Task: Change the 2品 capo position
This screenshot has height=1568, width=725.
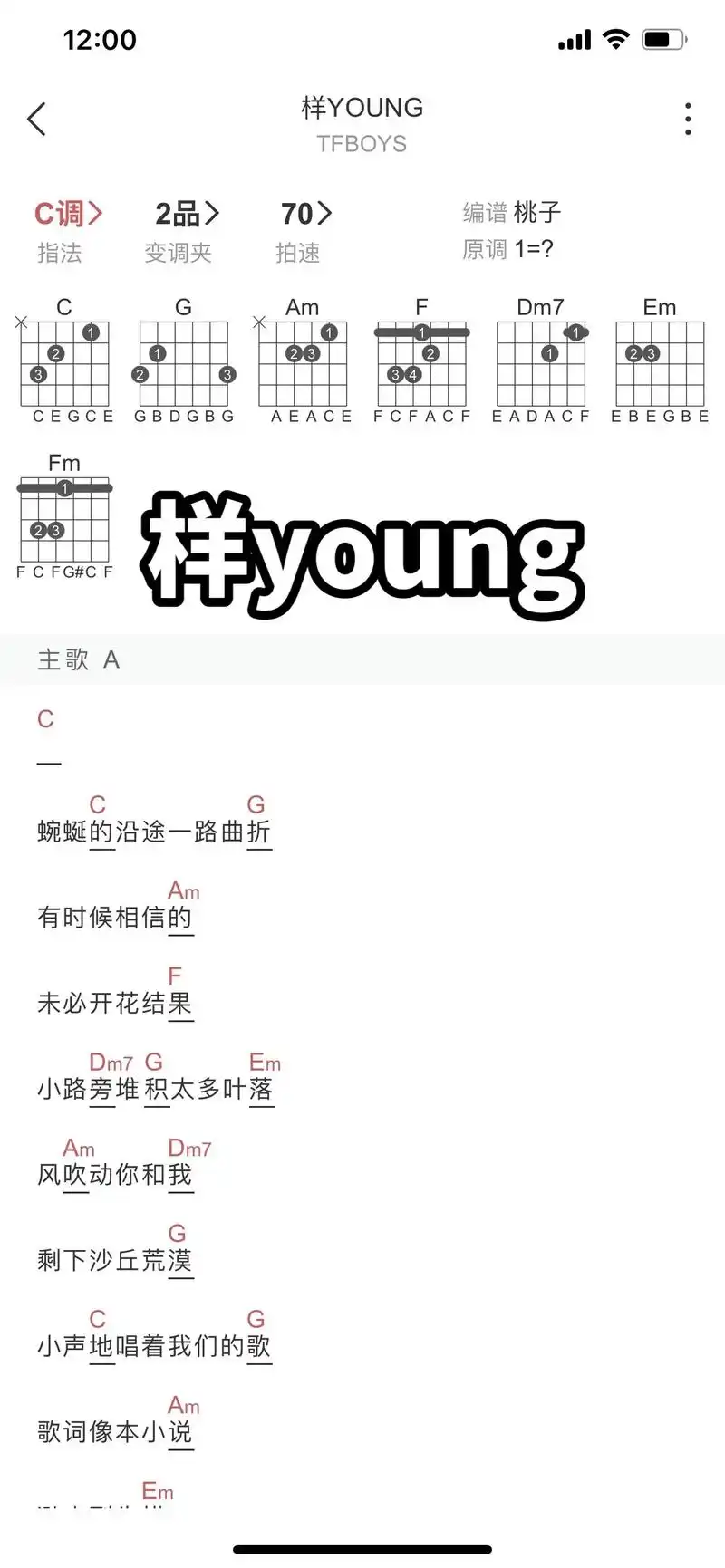Action: (186, 215)
